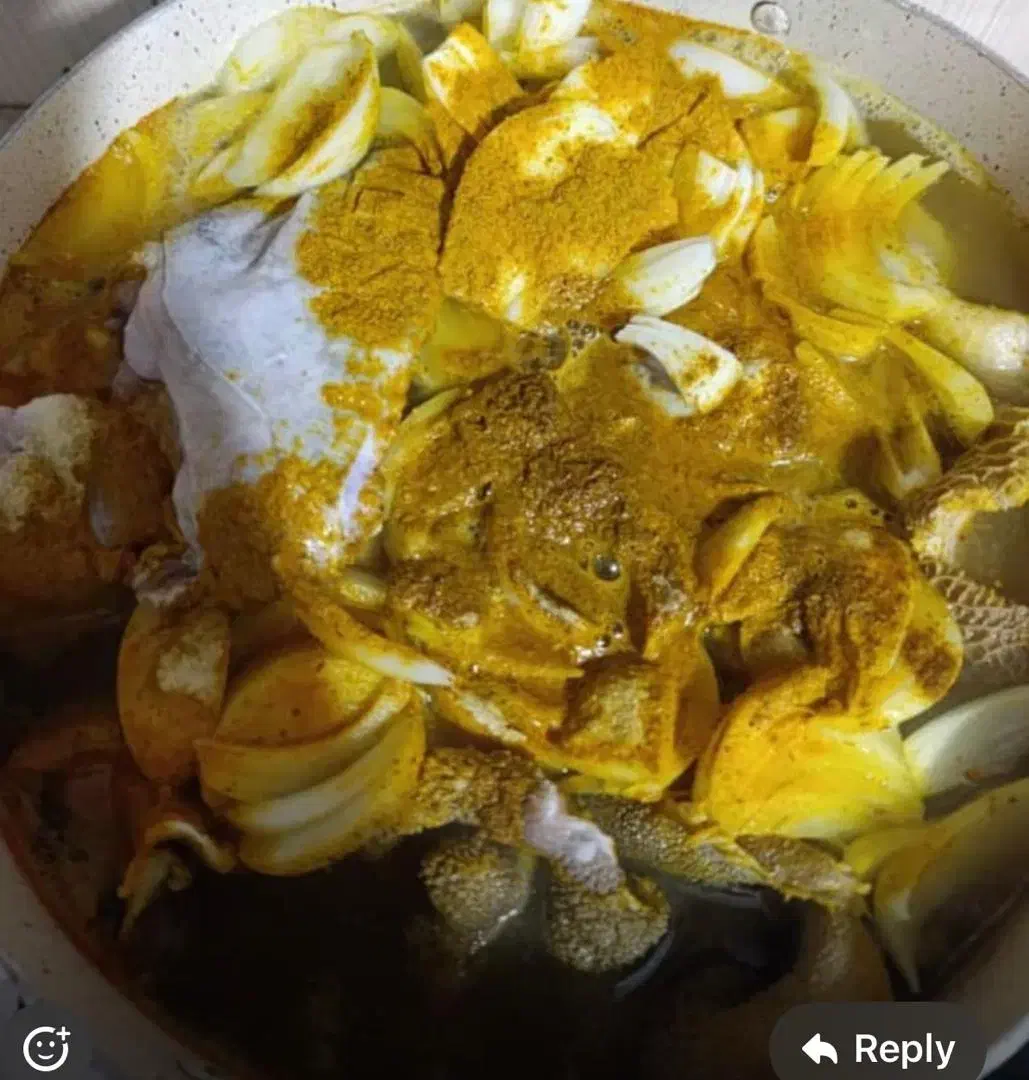Tap the Reply button
The height and width of the screenshot is (1080, 1029).
pyautogui.click(x=879, y=1048)
